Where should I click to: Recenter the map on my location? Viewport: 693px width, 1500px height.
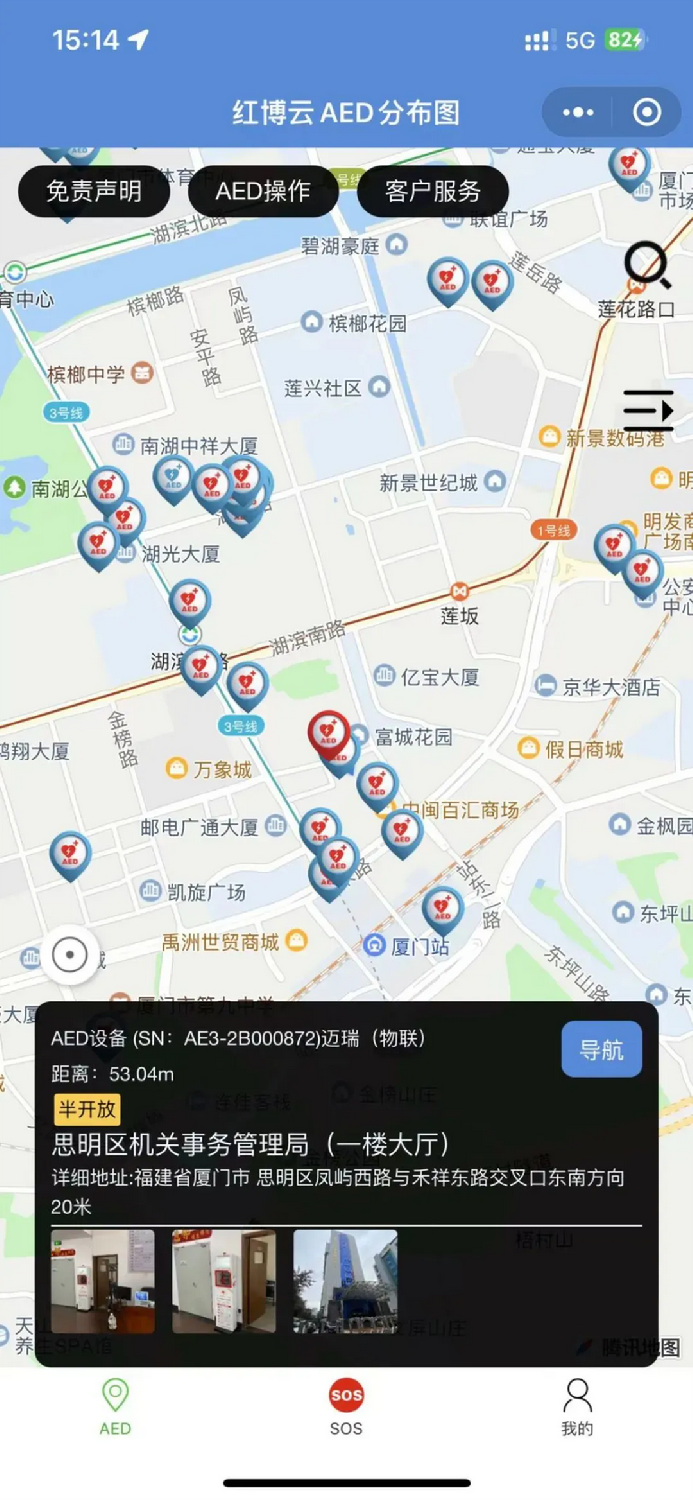click(70, 955)
